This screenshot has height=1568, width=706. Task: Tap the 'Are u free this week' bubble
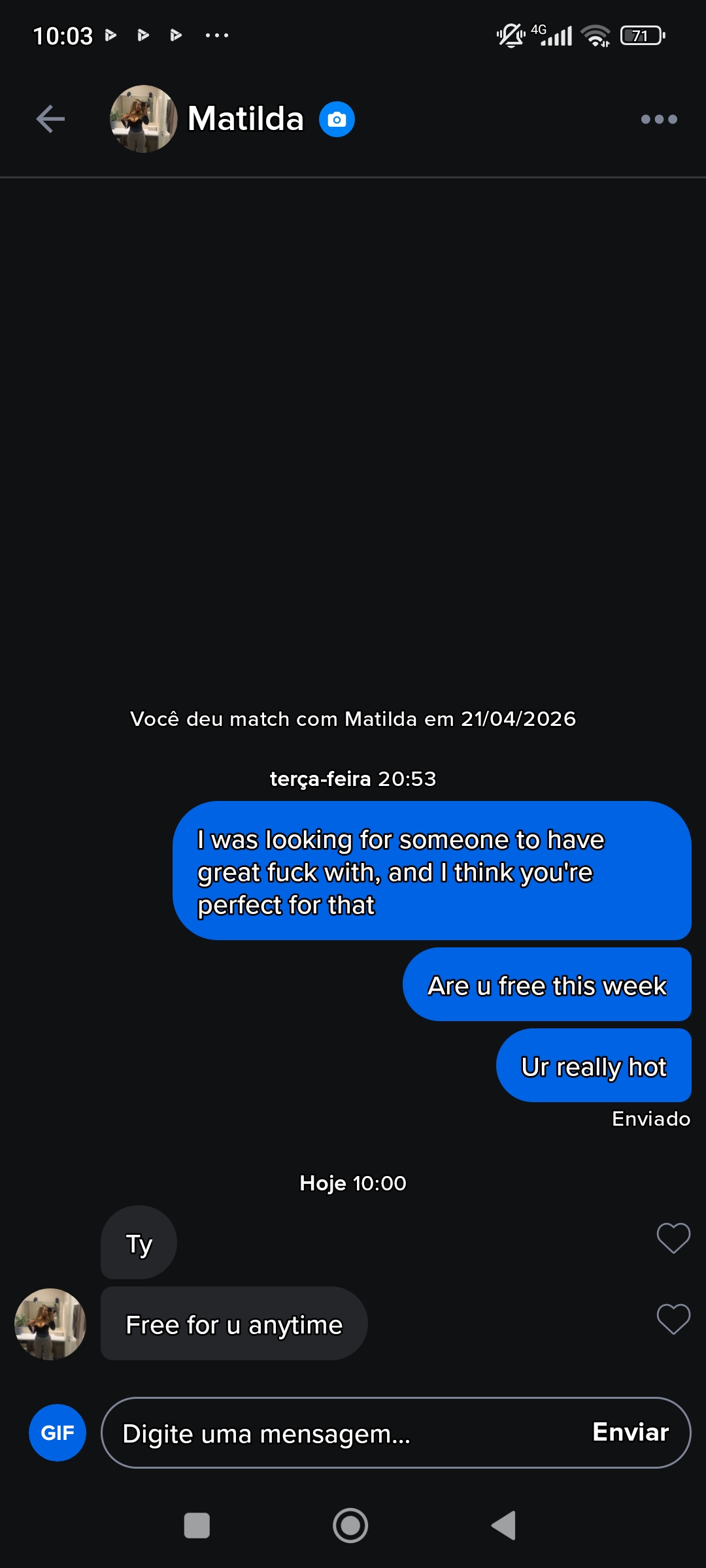(546, 983)
